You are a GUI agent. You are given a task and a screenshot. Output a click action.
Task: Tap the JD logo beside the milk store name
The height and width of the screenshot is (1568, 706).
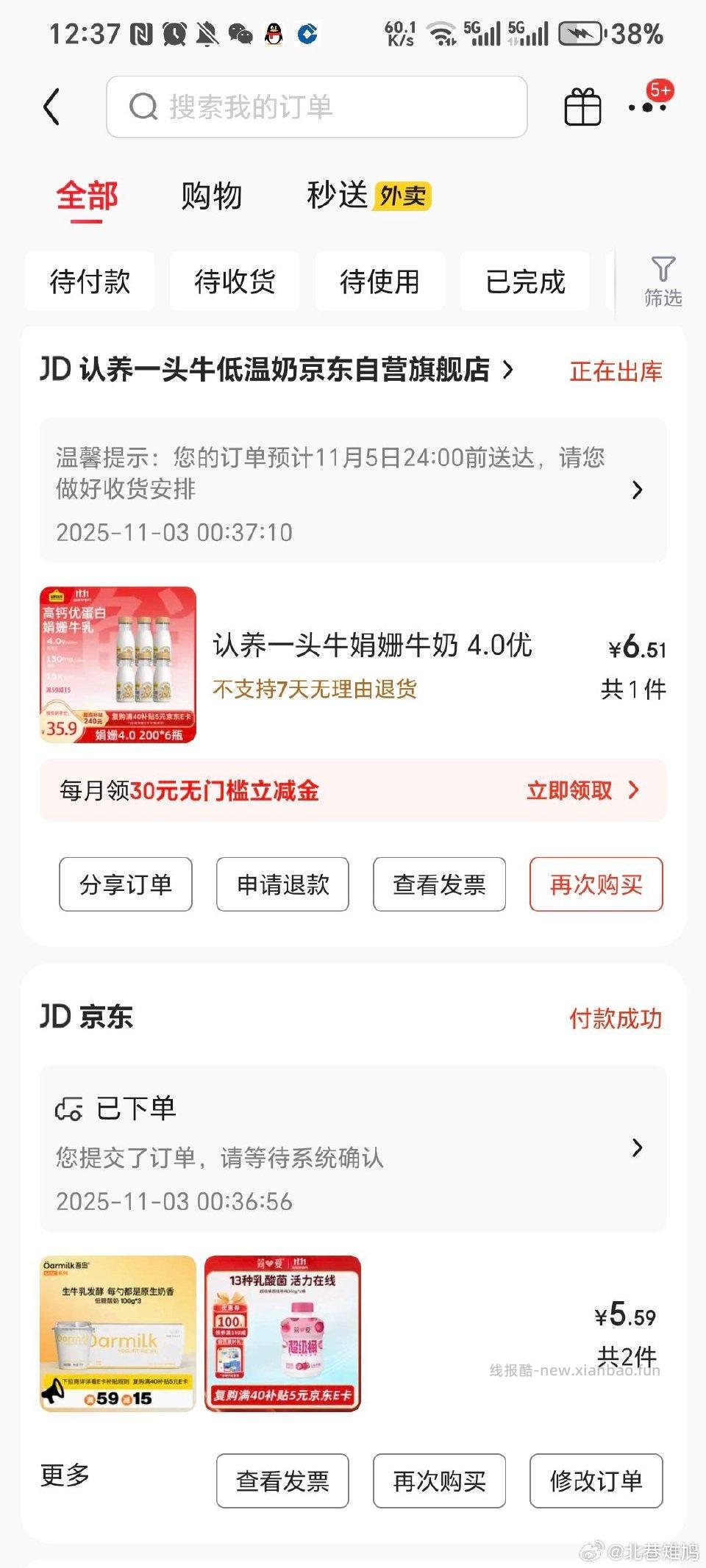55,371
